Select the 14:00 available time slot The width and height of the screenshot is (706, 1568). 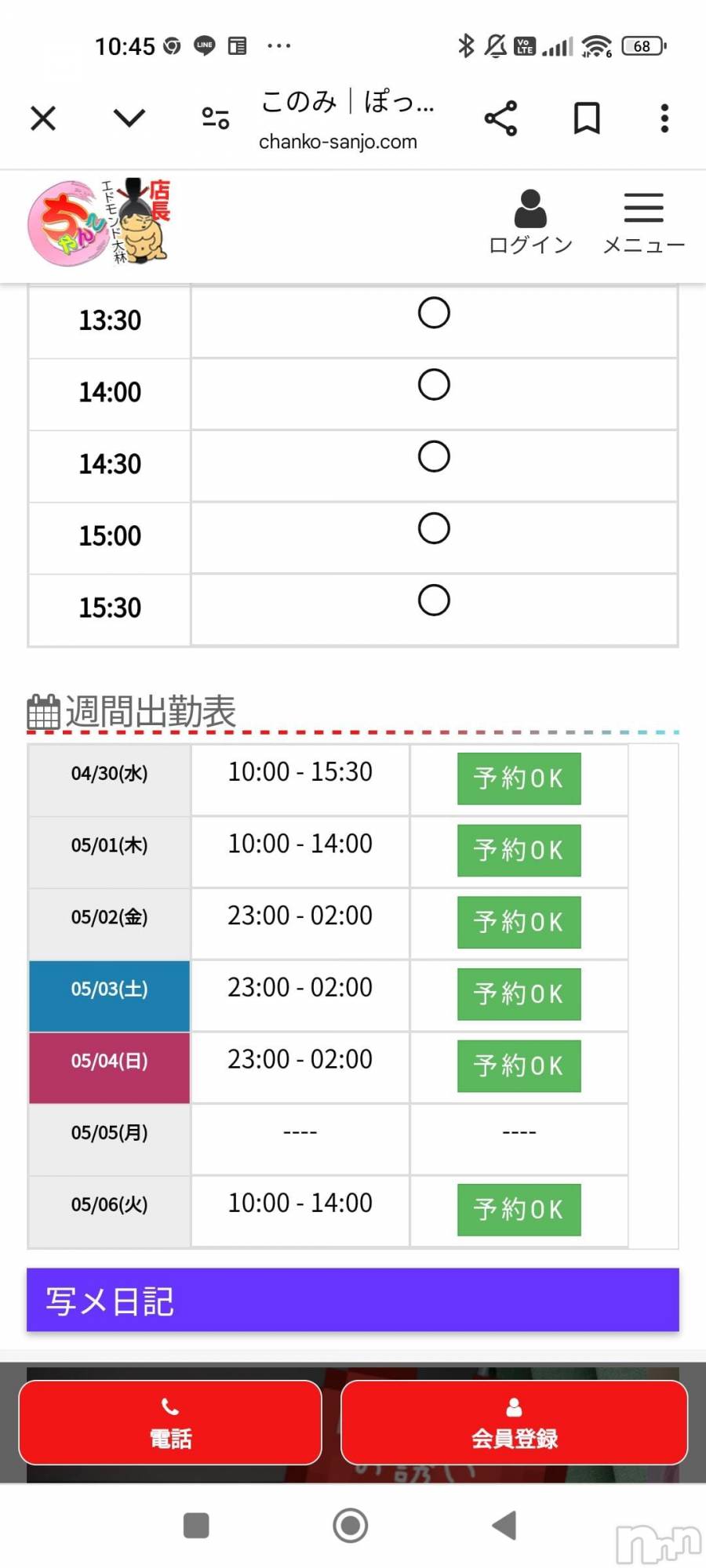pos(434,385)
